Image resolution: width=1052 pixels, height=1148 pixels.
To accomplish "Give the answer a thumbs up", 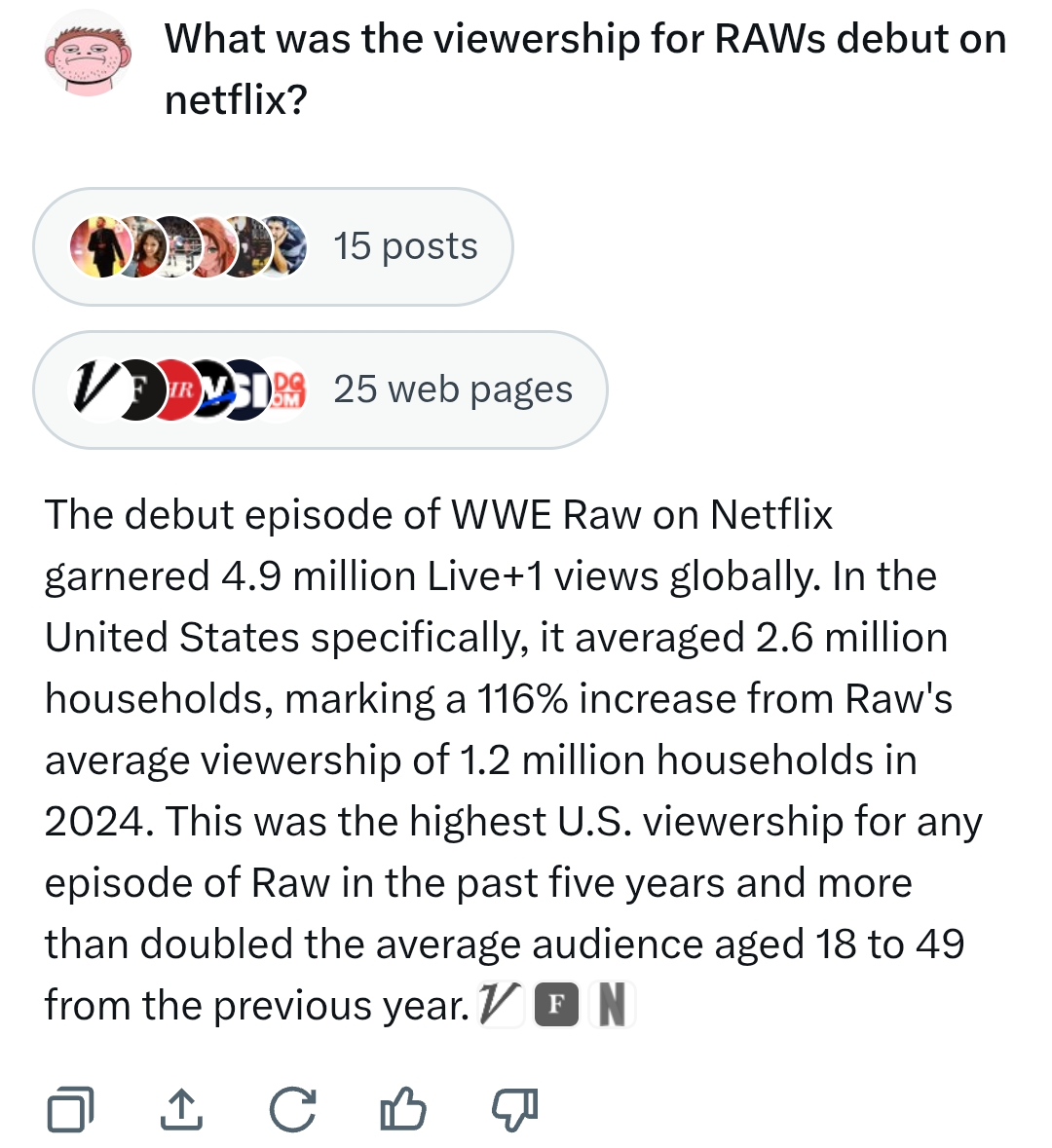I will click(x=402, y=1109).
